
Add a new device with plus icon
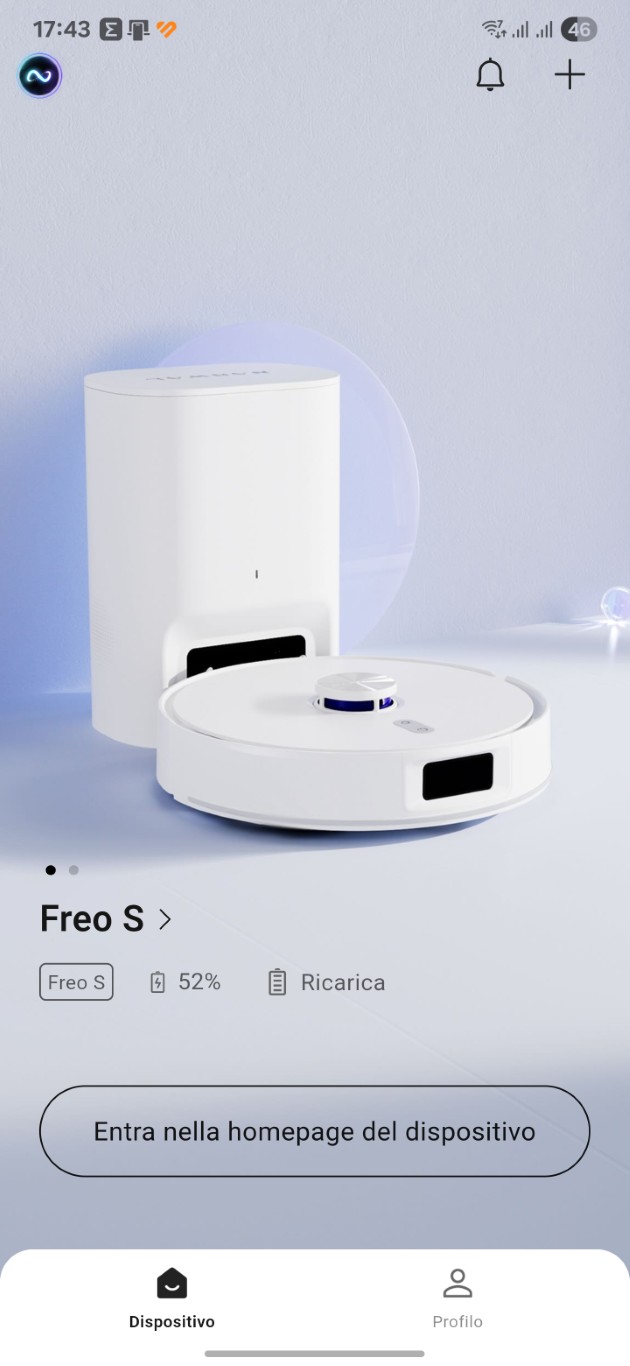570,75
